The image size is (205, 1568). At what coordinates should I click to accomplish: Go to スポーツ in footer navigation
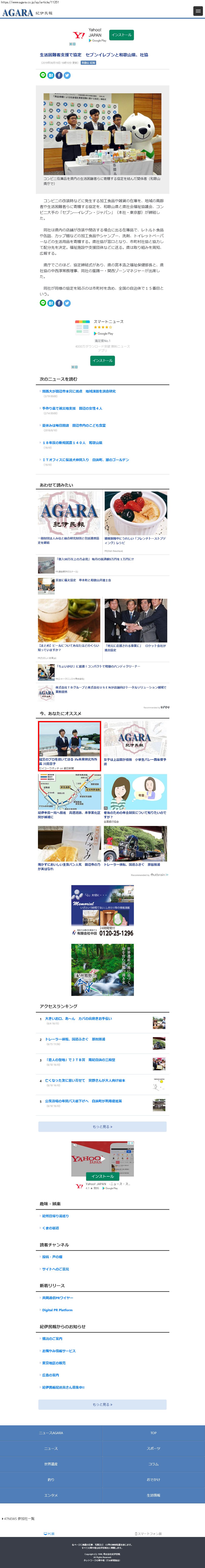click(x=154, y=1448)
